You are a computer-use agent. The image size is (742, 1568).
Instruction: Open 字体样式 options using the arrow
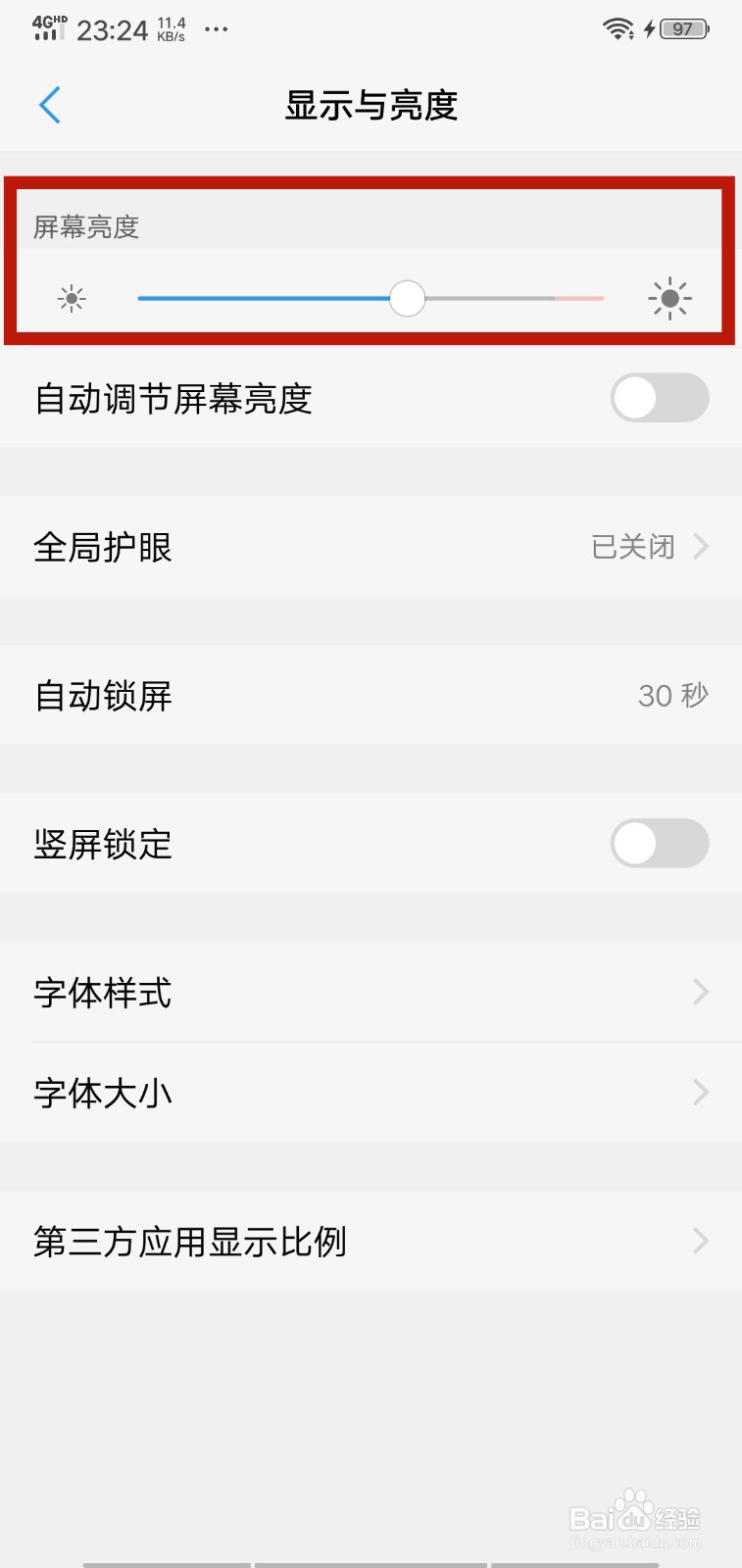click(x=702, y=993)
